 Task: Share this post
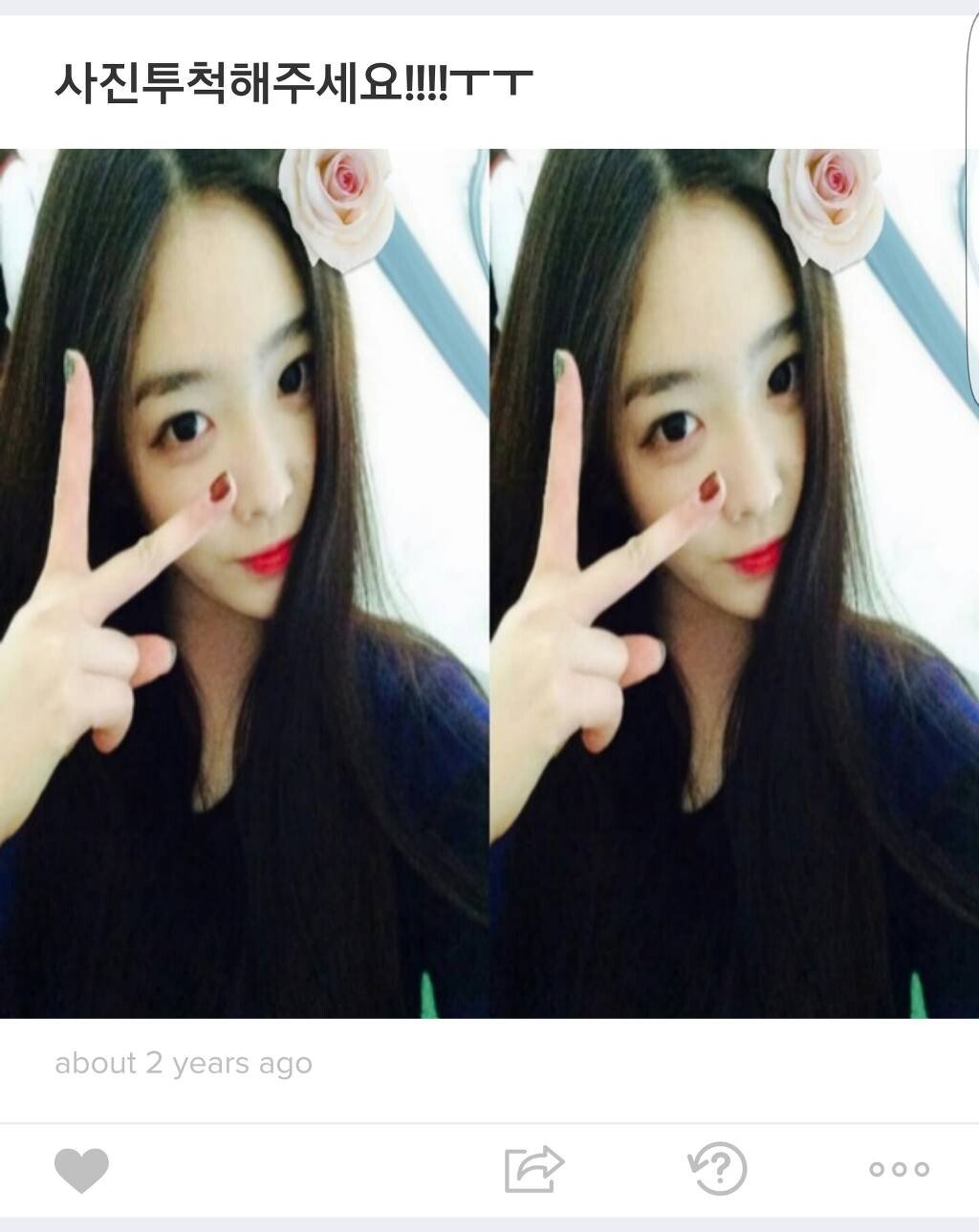click(x=533, y=1169)
